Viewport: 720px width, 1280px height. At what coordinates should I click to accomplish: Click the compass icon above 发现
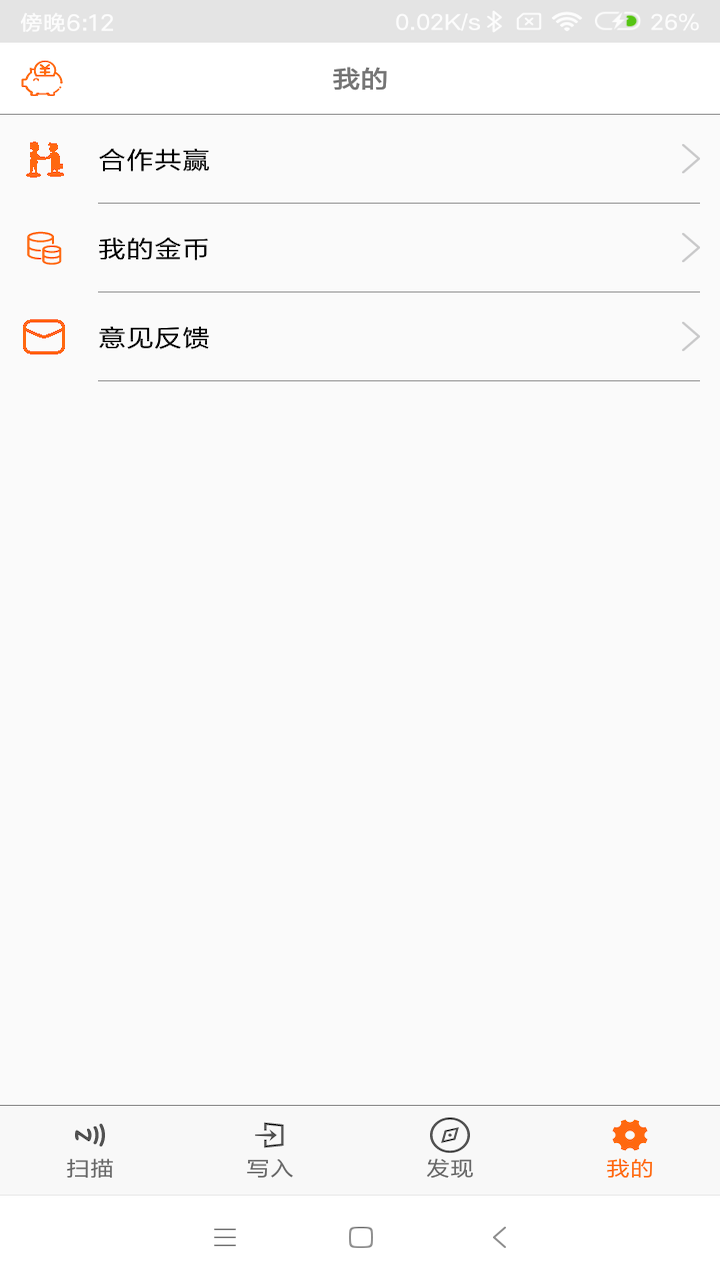coord(450,1135)
